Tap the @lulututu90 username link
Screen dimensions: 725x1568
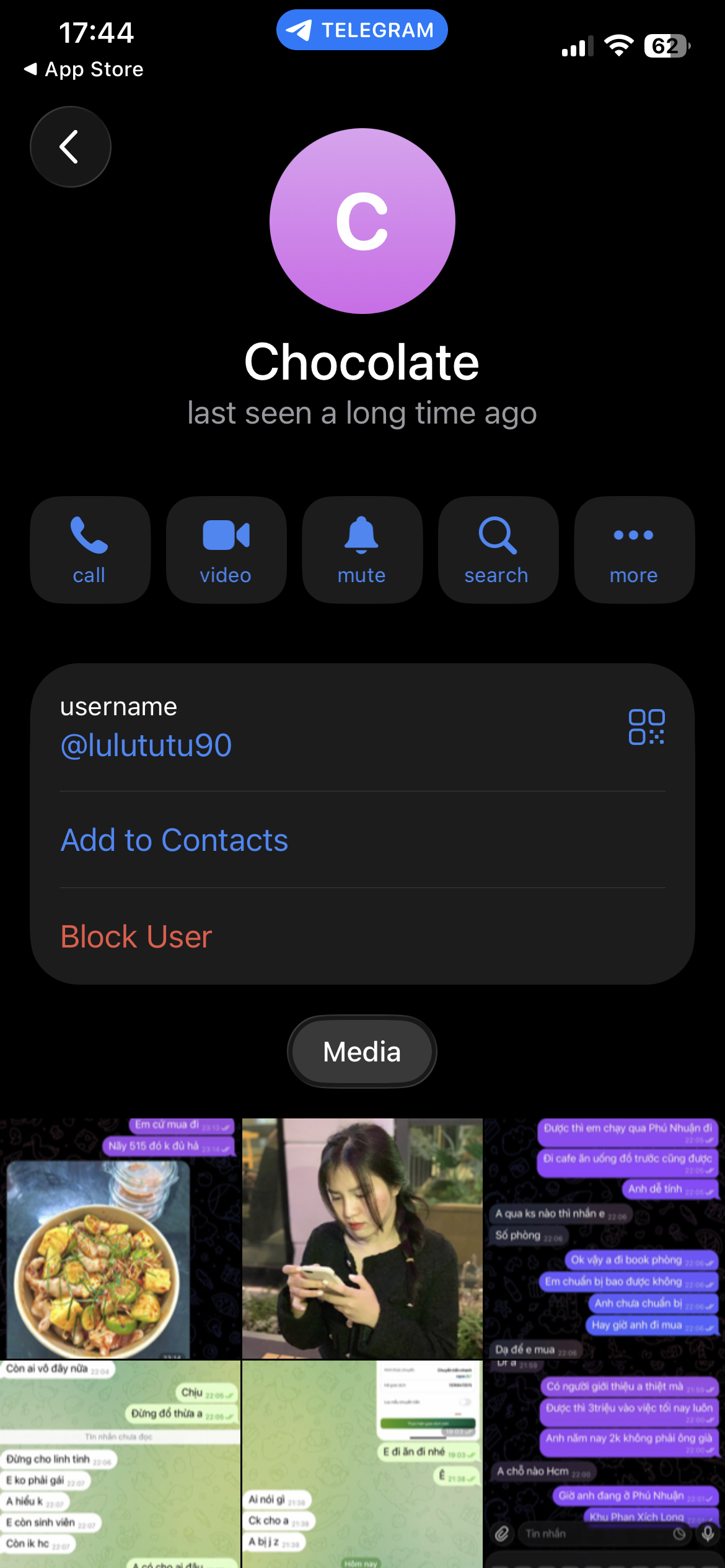point(146,745)
